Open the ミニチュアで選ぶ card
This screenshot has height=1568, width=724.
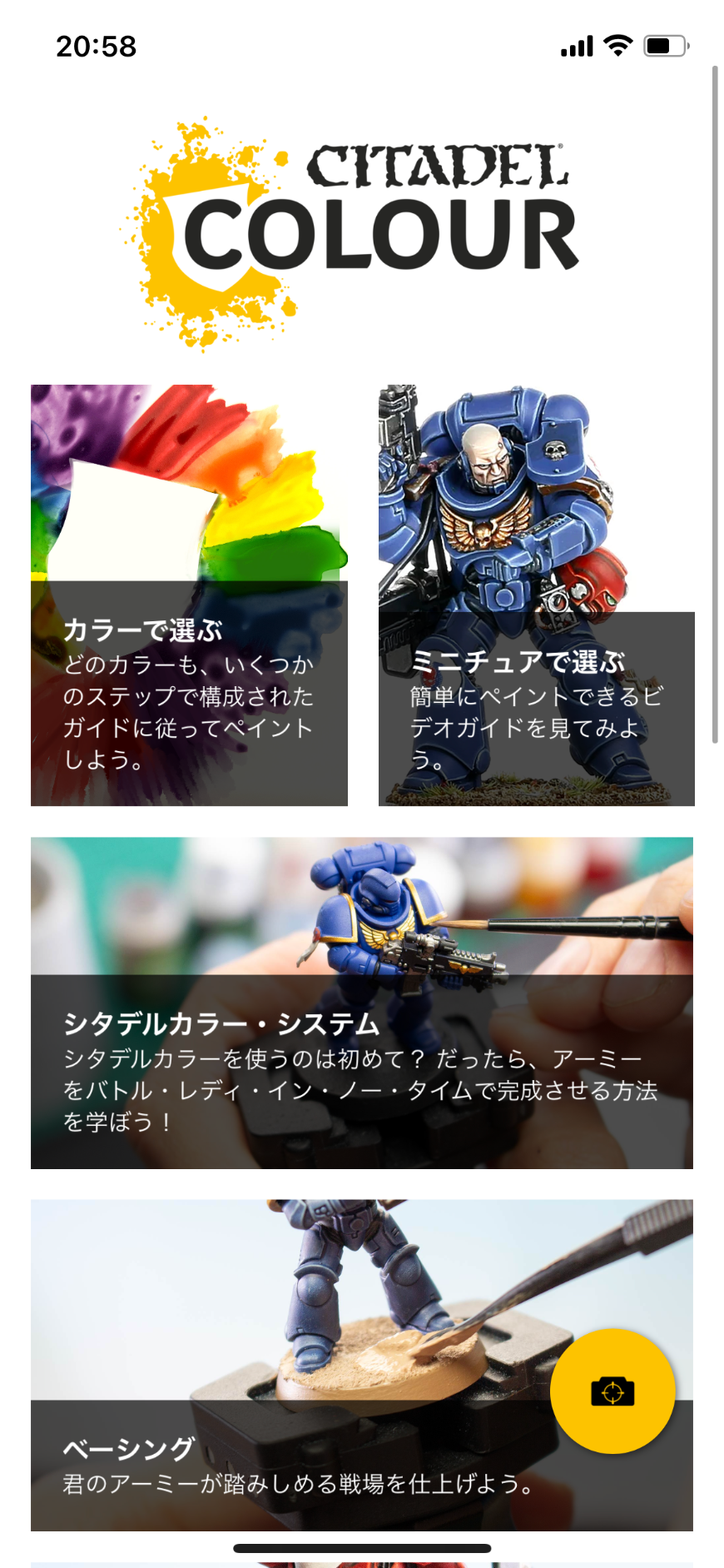[x=537, y=595]
